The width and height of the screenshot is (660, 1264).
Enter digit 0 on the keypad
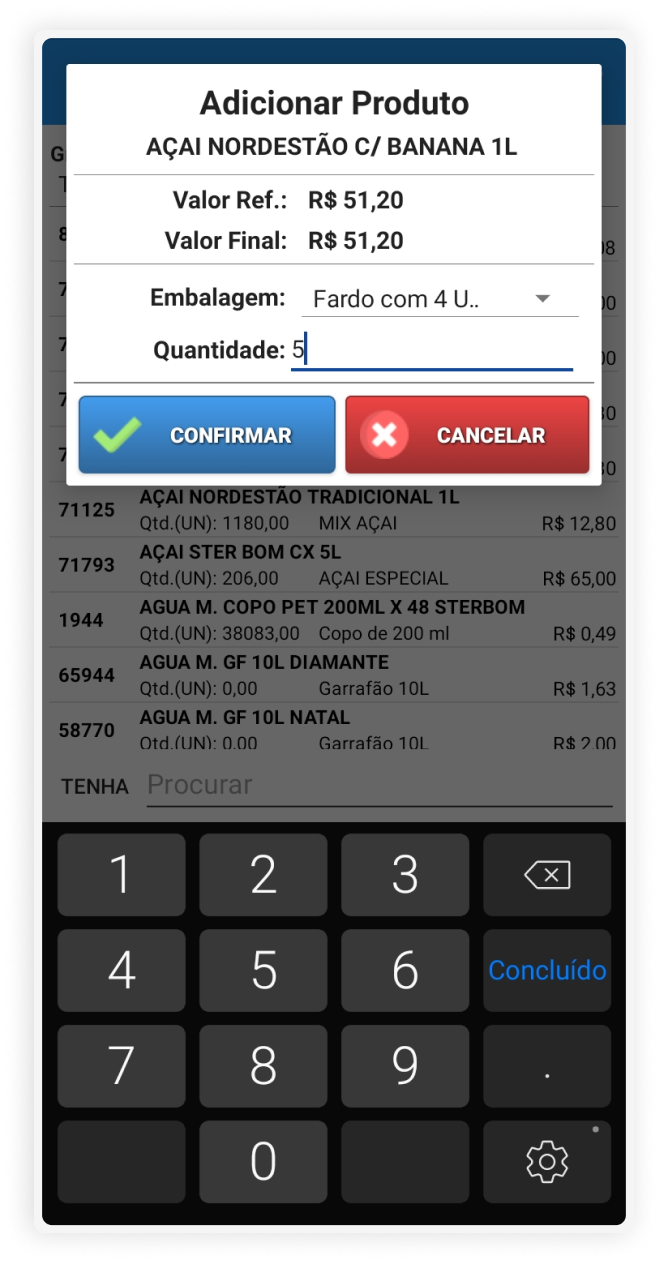tap(263, 1161)
